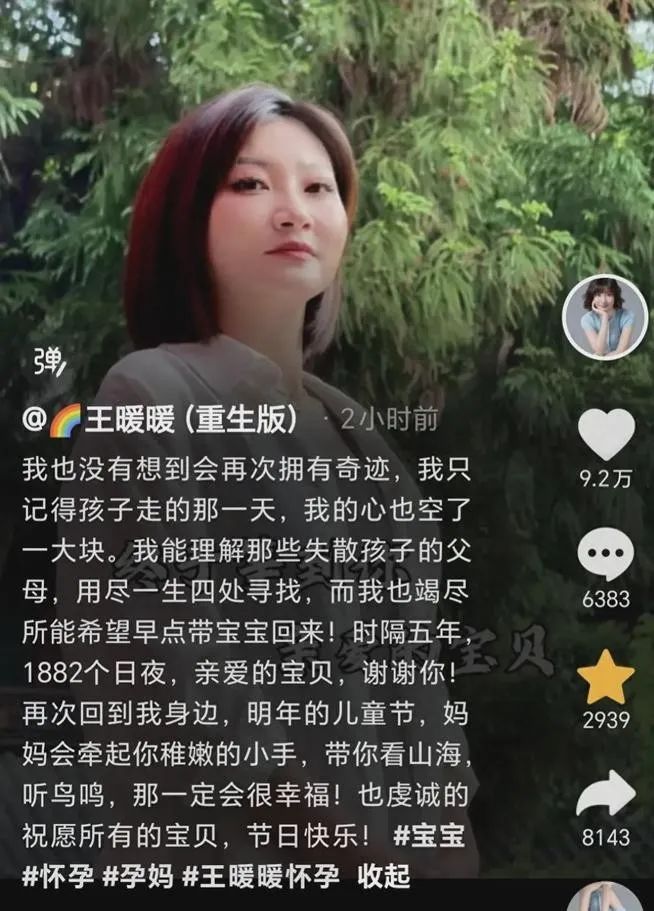
Task: Open the #宝宝 hashtag
Action: click(x=428, y=836)
